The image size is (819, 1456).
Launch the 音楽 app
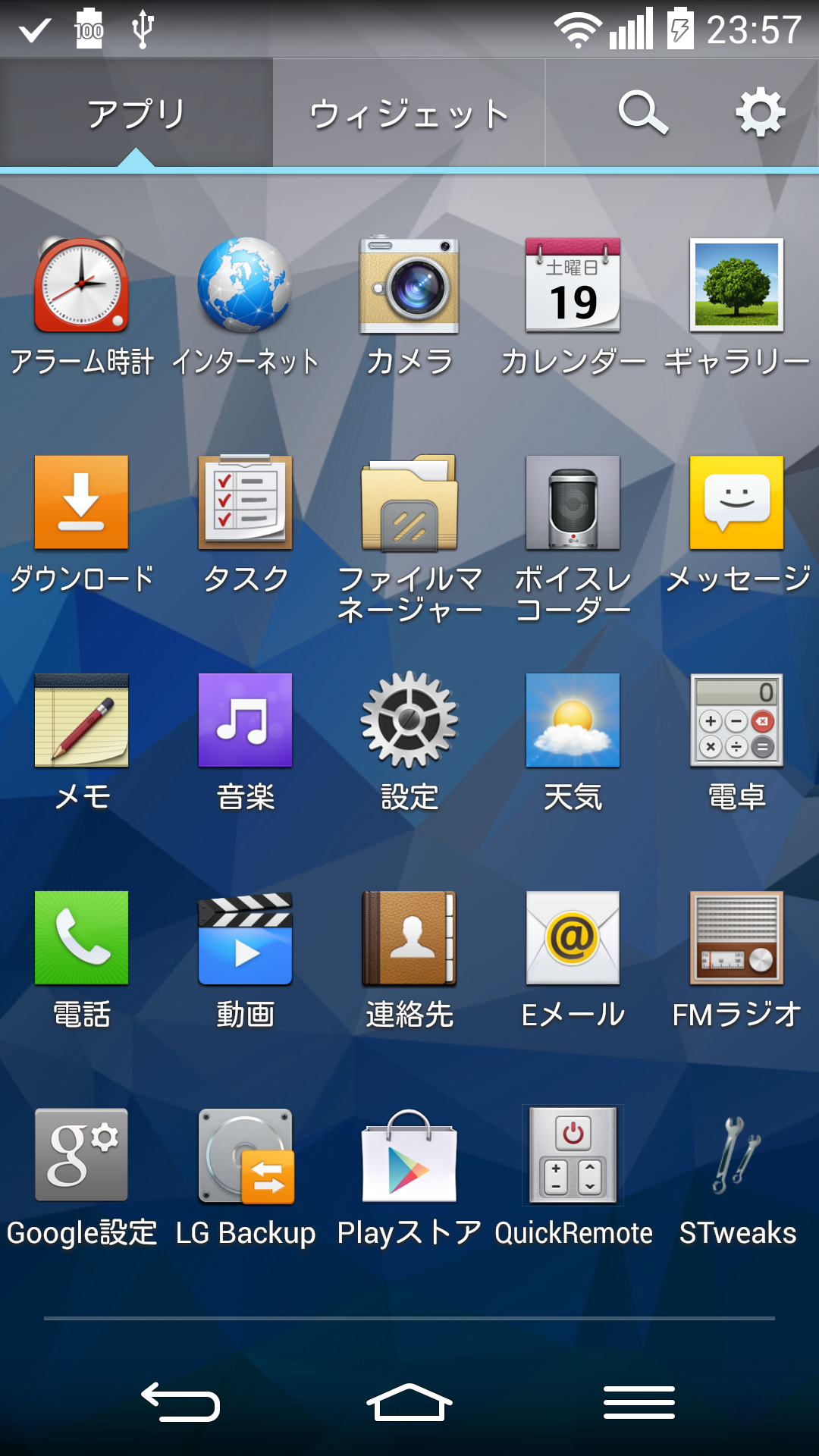[x=245, y=720]
